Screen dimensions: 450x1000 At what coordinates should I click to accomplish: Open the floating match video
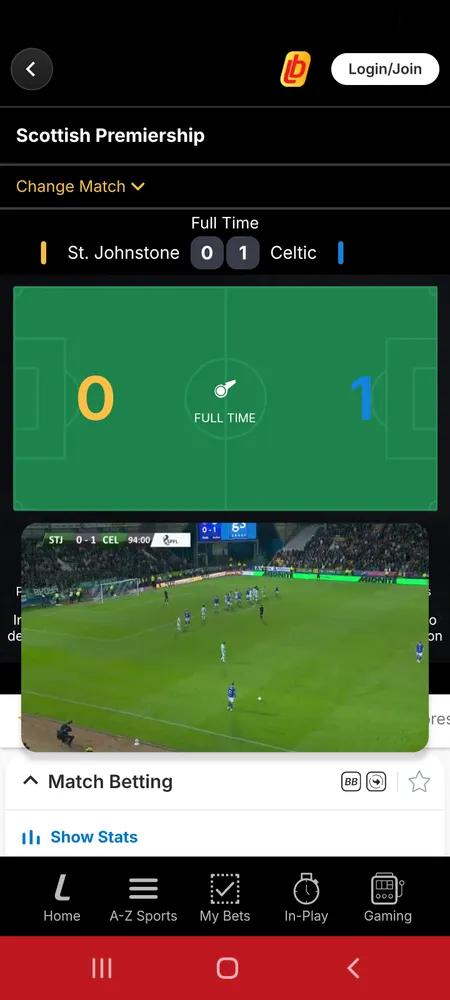point(225,637)
